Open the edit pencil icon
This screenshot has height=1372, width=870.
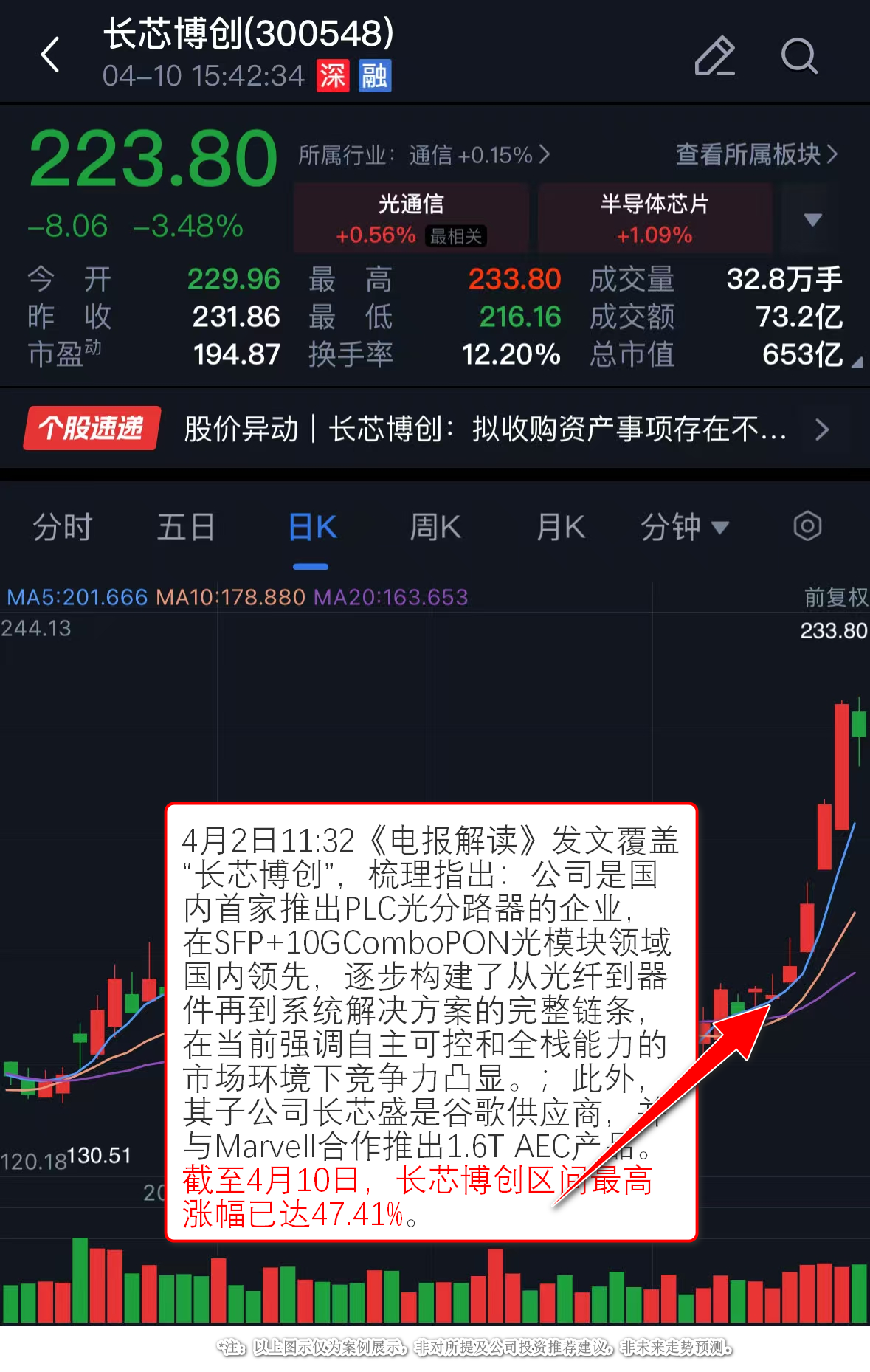pyautogui.click(x=714, y=56)
